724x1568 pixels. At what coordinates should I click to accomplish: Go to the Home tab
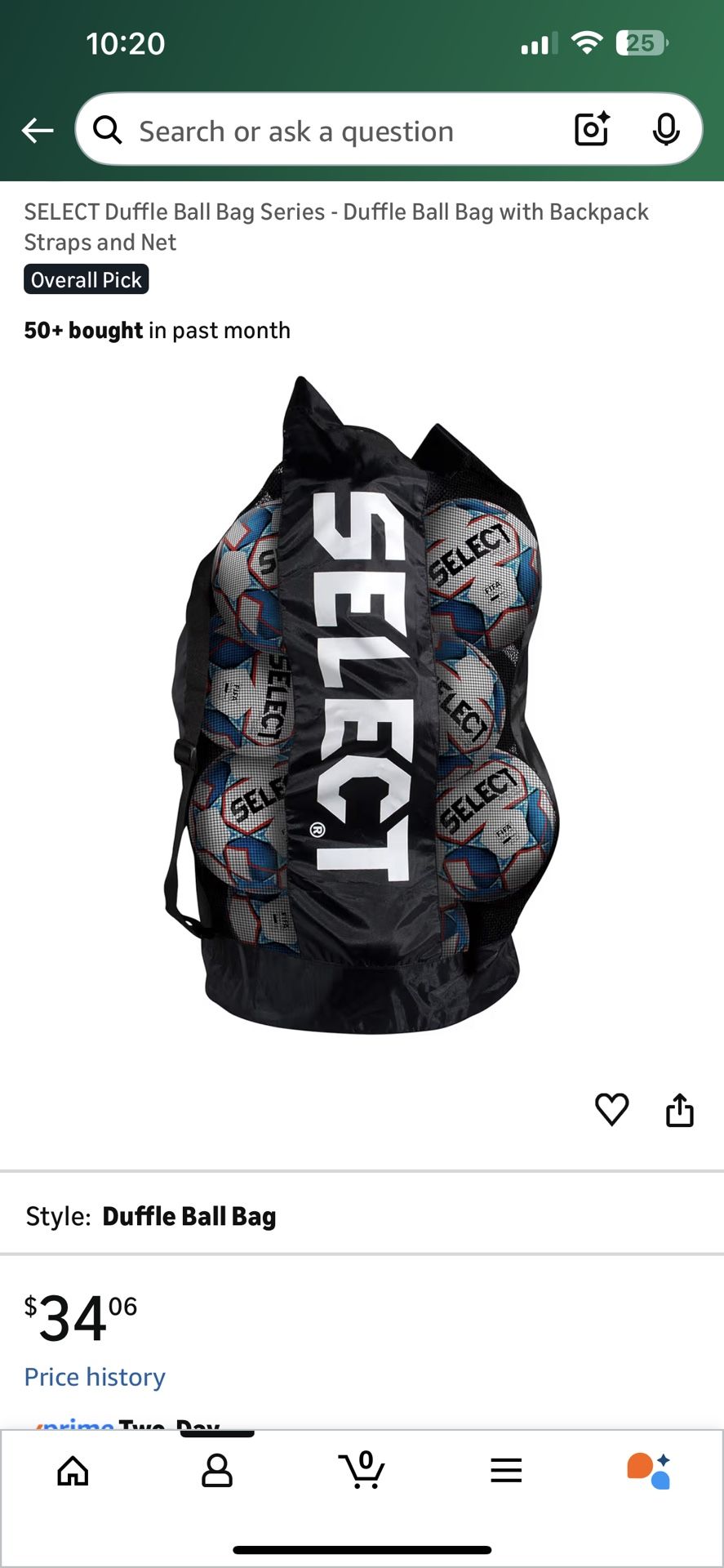pyautogui.click(x=73, y=1470)
